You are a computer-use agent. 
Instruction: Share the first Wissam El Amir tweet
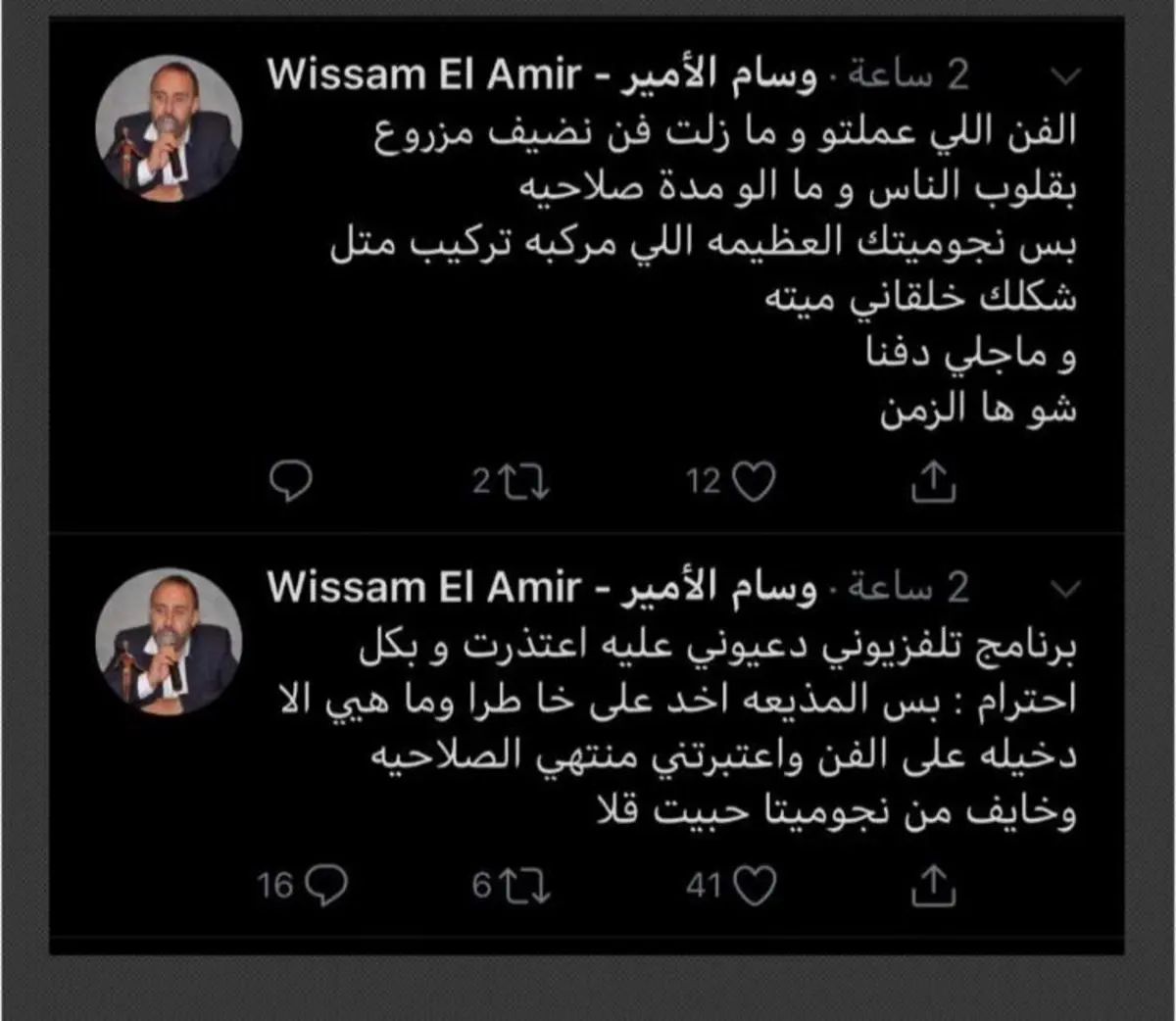tap(933, 481)
